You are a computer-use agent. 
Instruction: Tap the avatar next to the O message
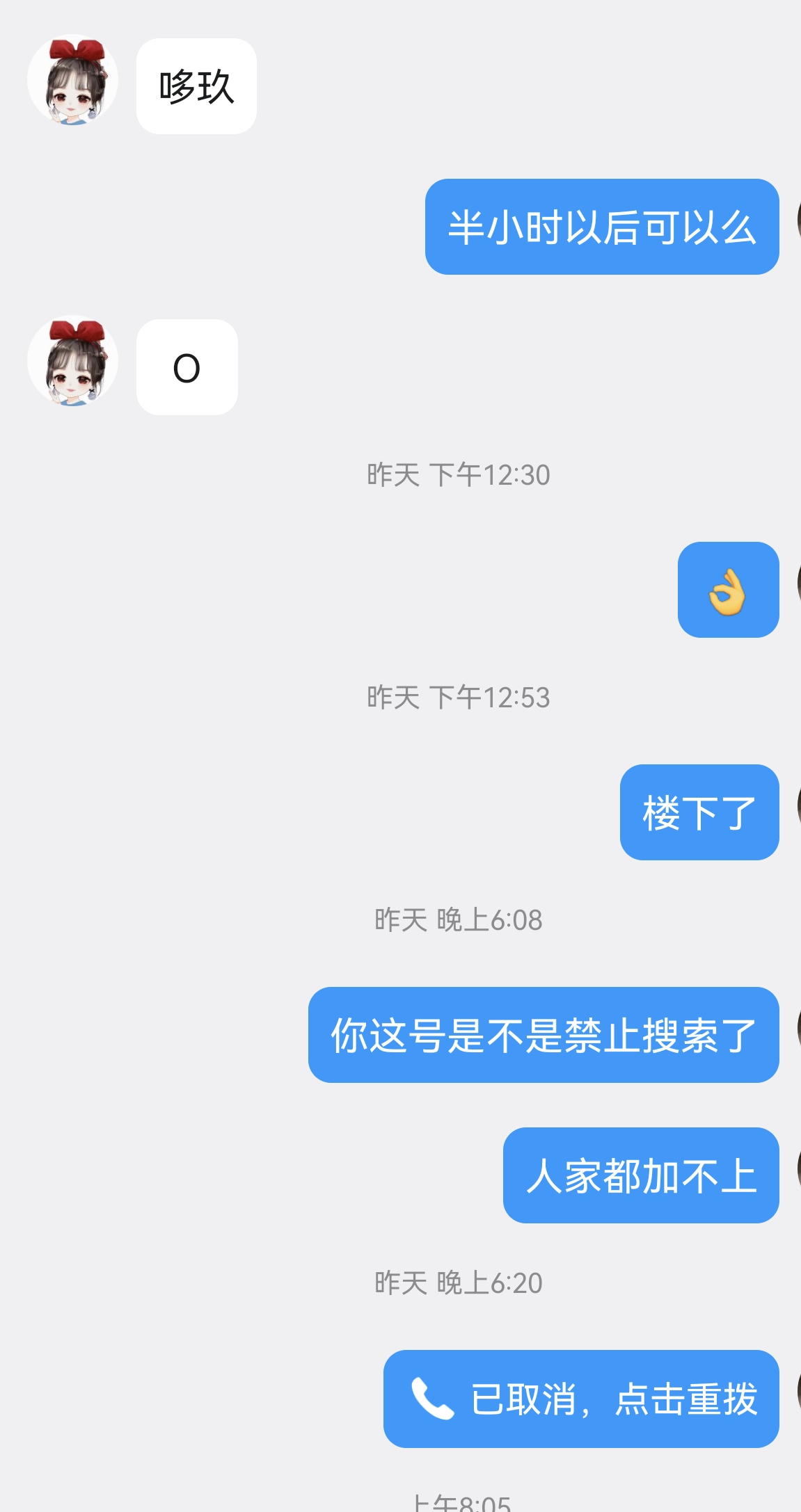72,362
